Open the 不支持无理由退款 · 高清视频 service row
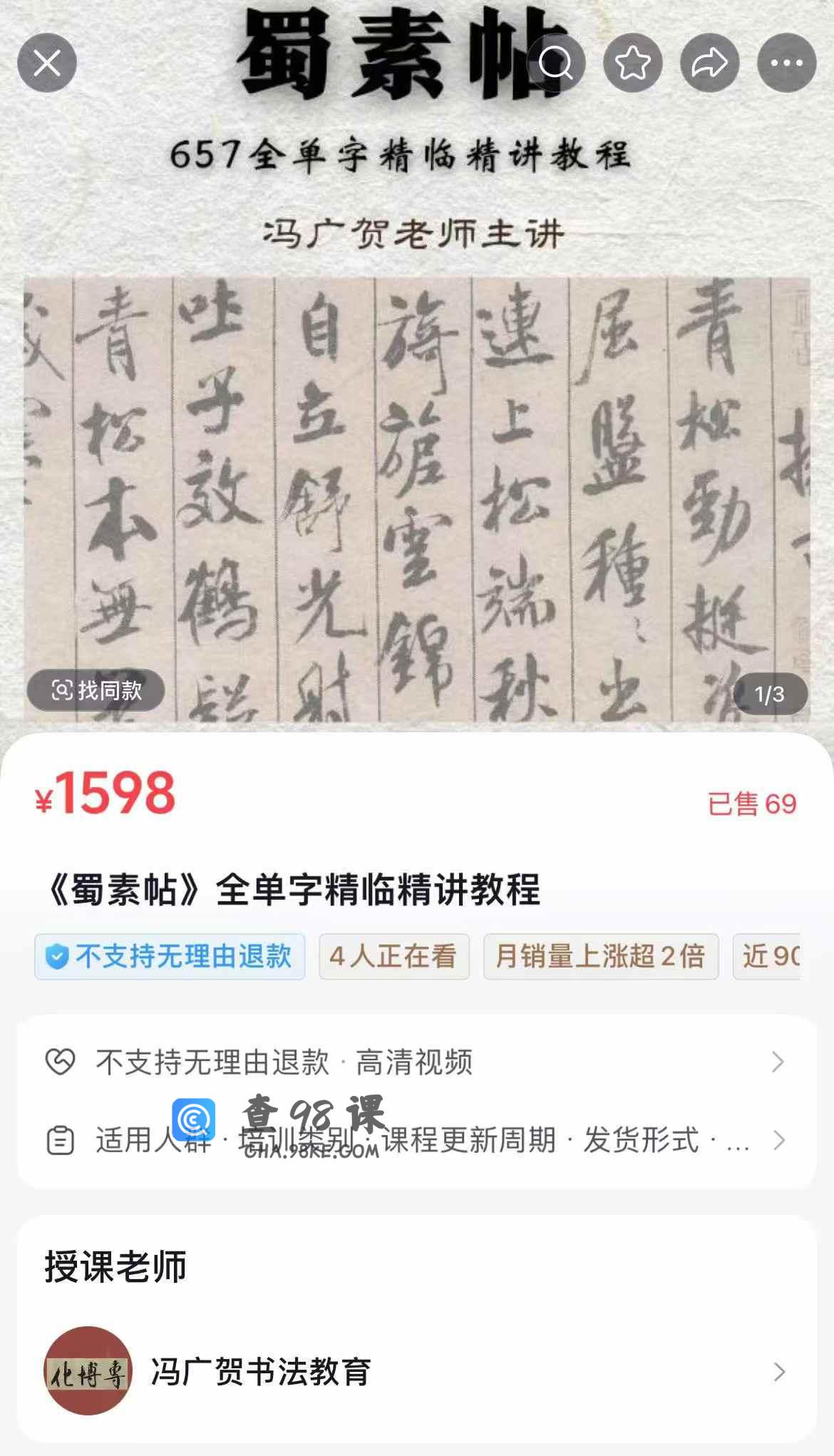This screenshot has height=1456, width=834. [417, 1062]
